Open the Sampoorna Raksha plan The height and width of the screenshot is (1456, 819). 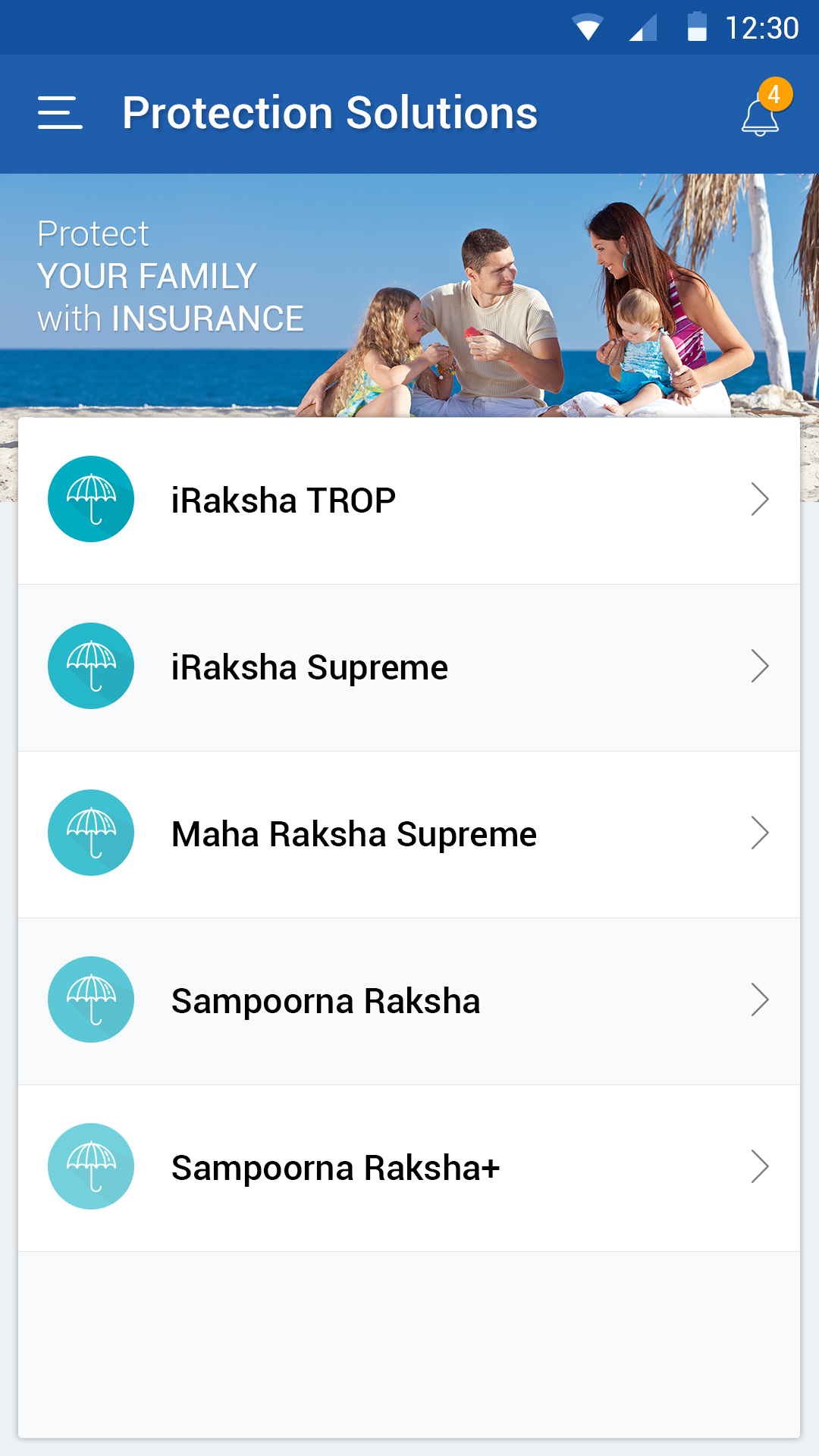409,1001
